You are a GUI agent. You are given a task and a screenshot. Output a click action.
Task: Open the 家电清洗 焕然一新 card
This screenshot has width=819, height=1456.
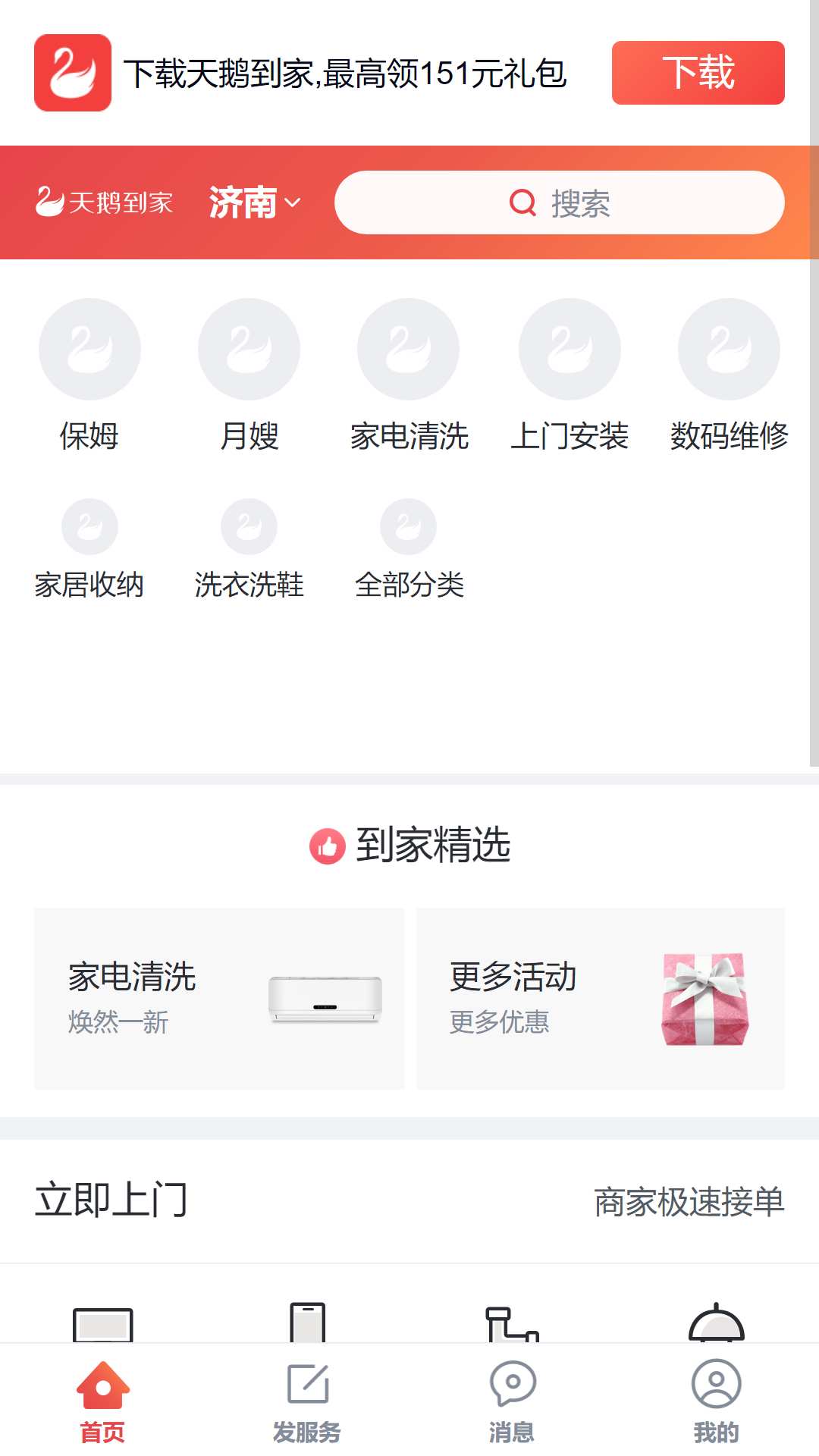coord(219,998)
